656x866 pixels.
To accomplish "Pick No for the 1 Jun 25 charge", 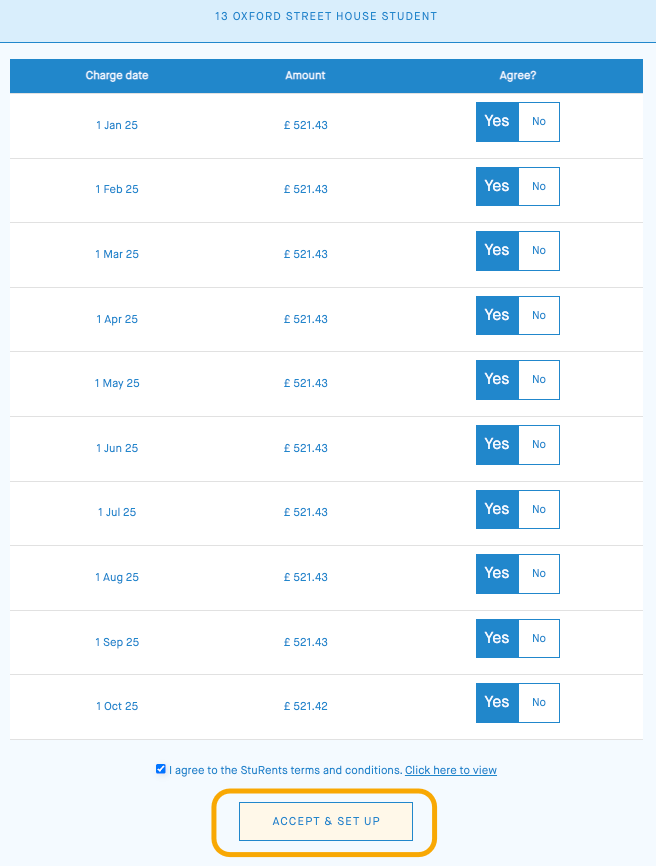I will (x=539, y=445).
